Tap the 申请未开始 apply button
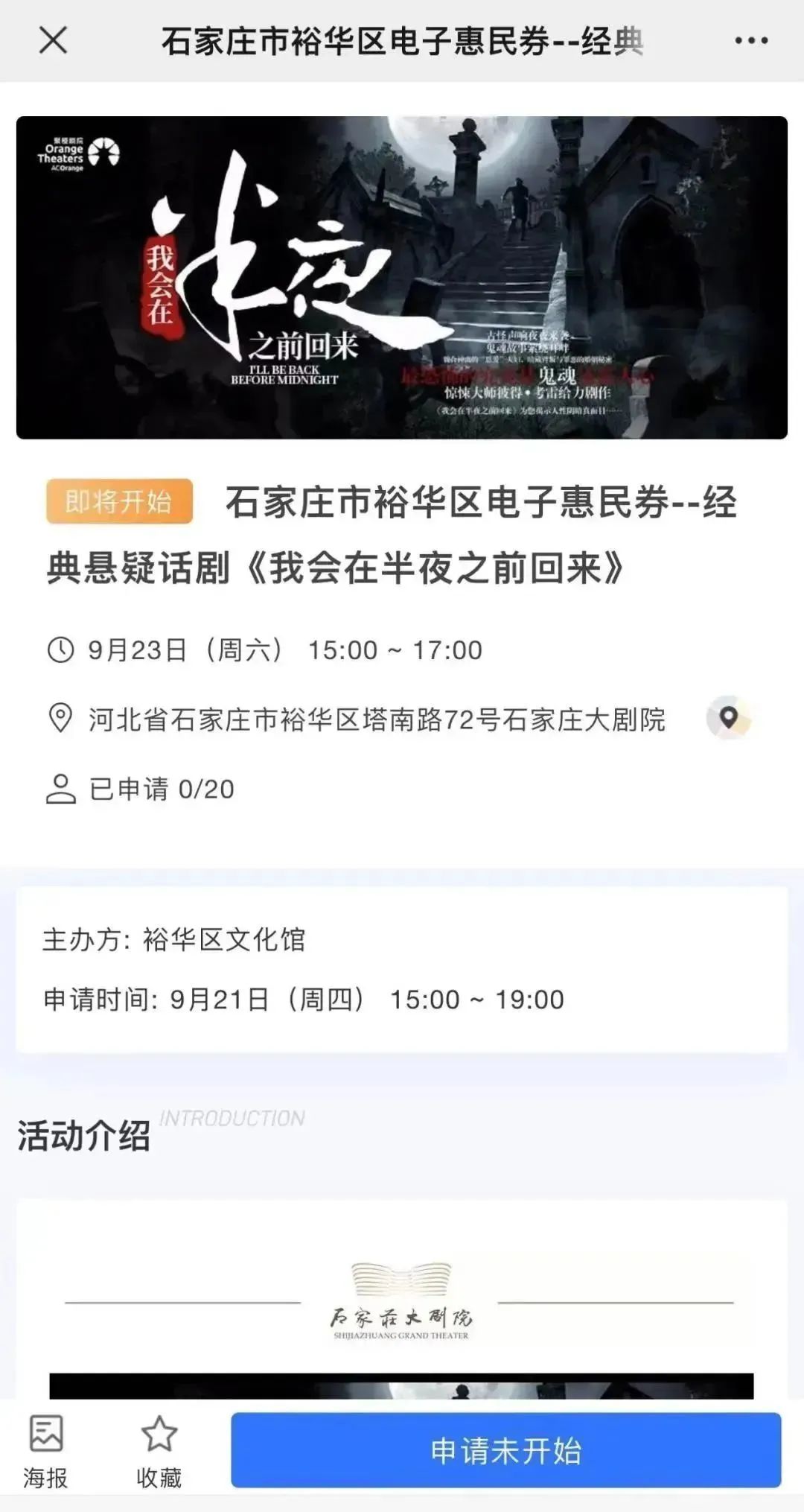804x1512 pixels. click(x=505, y=1450)
